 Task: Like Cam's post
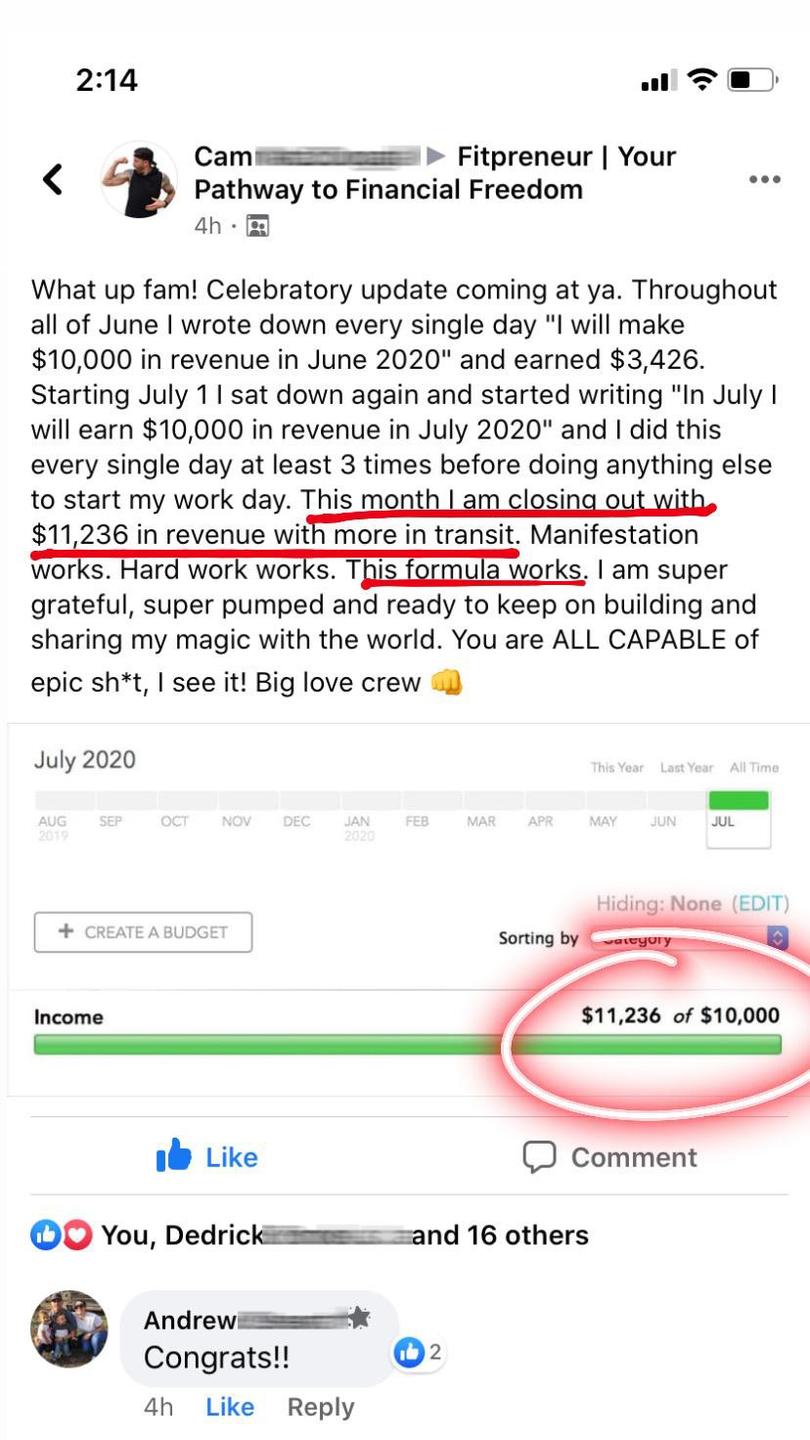point(208,1157)
